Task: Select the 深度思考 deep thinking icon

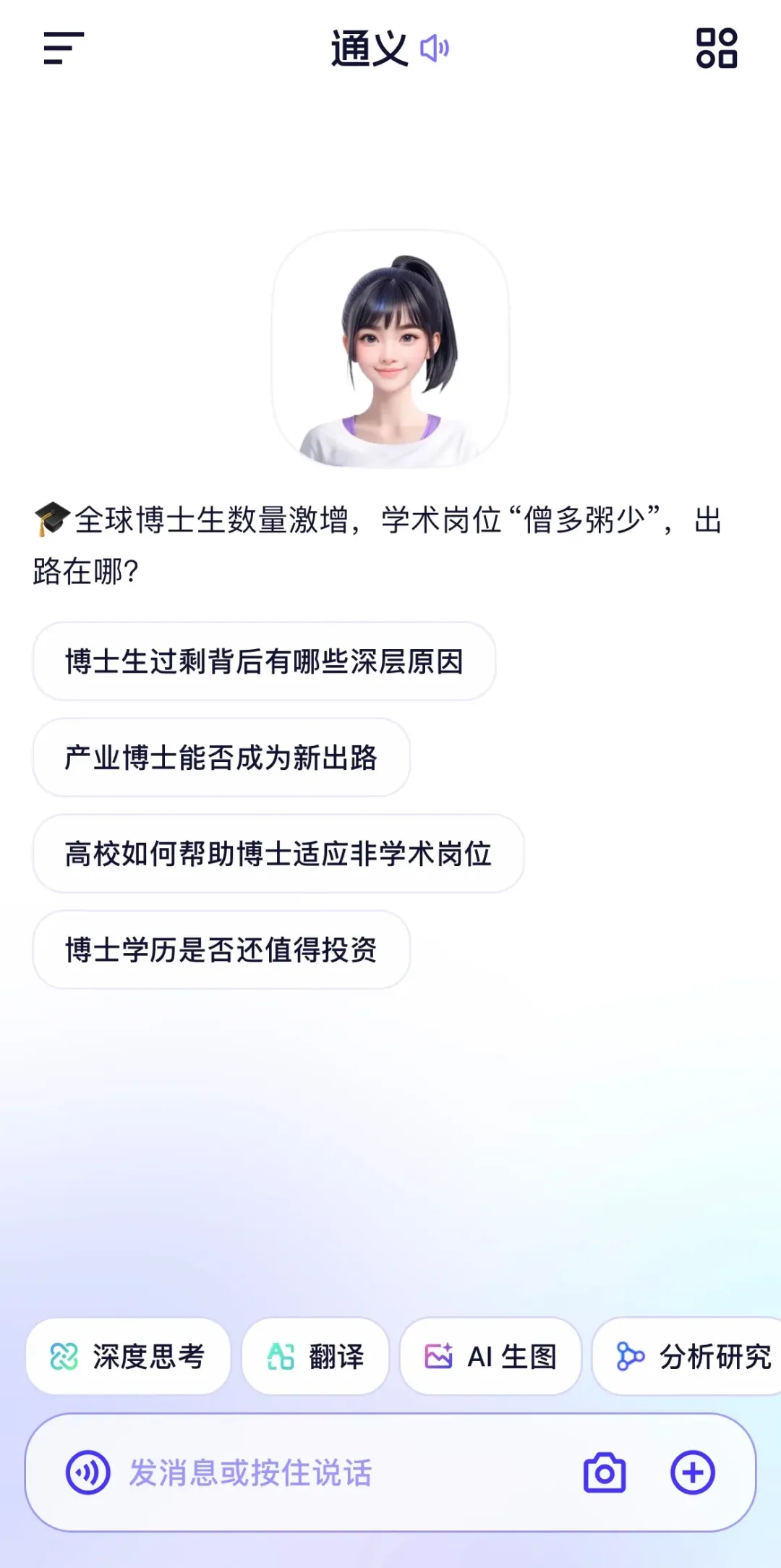Action: 65,1357
